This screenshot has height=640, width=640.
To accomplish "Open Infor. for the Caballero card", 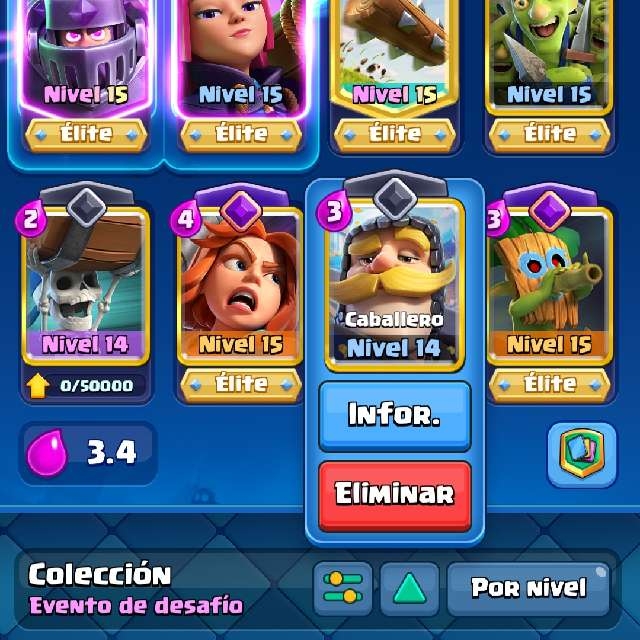I will point(394,415).
